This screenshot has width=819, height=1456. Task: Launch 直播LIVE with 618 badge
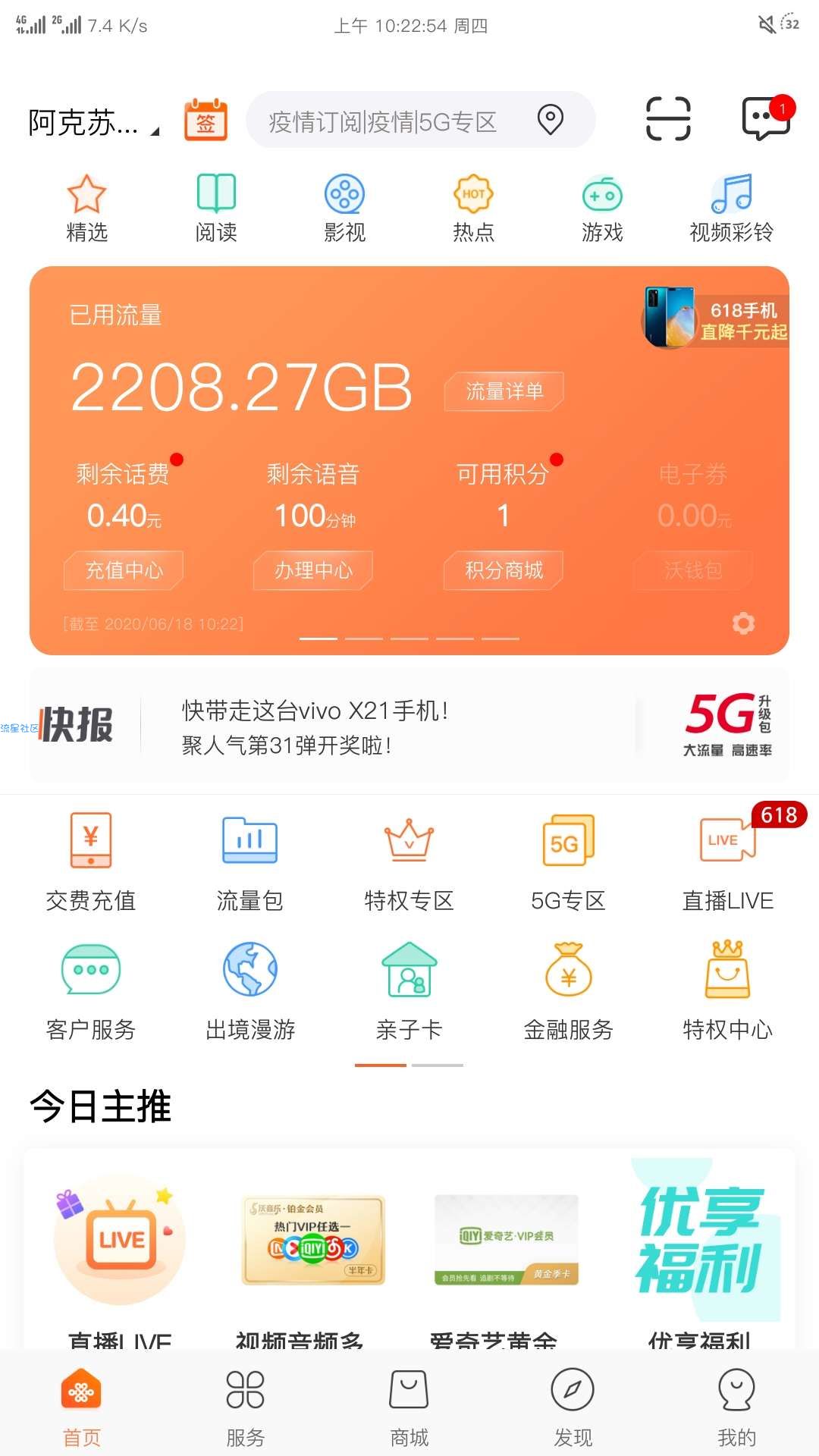click(x=728, y=862)
